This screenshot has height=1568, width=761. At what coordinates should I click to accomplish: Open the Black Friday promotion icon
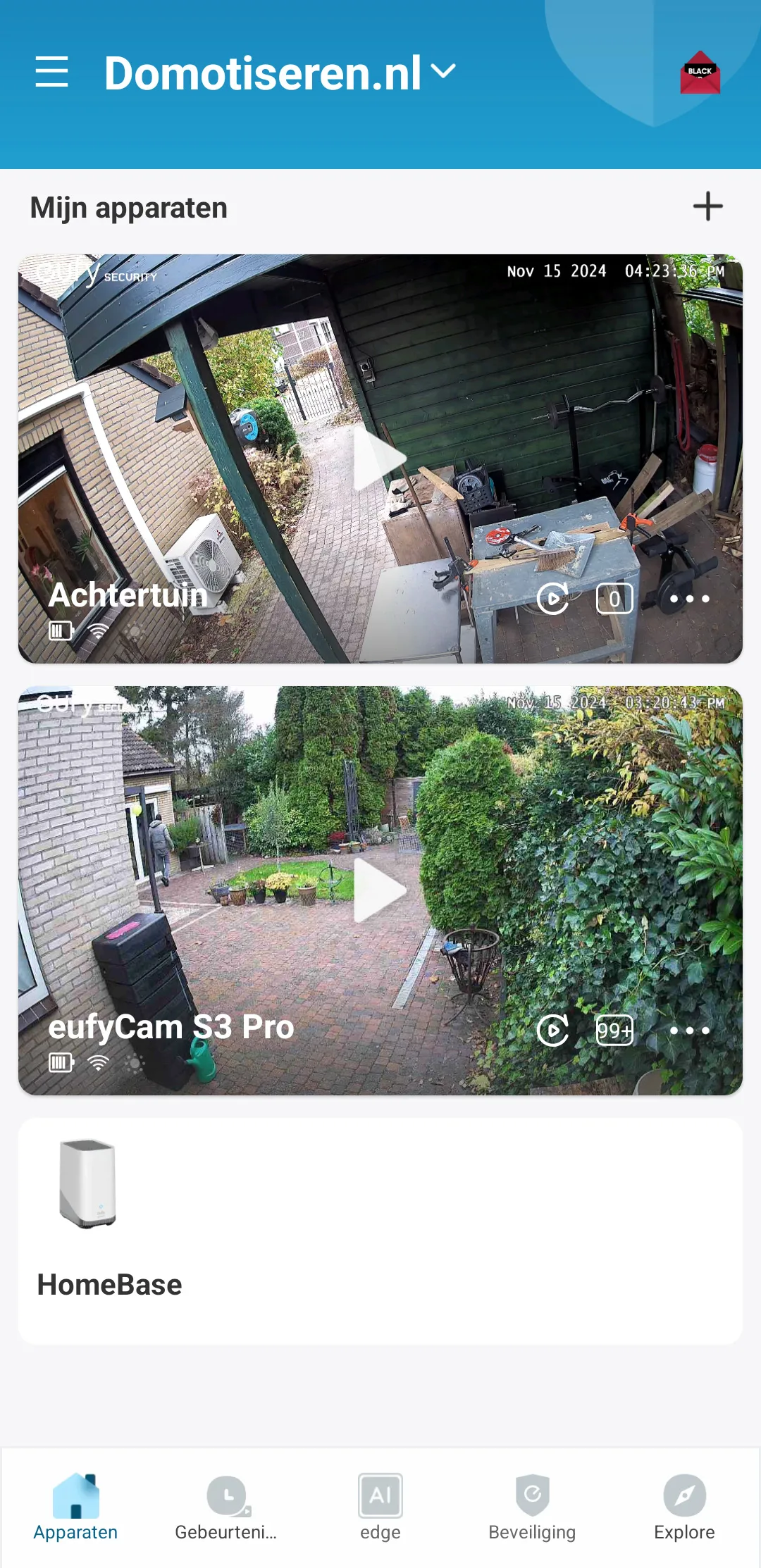coord(700,73)
